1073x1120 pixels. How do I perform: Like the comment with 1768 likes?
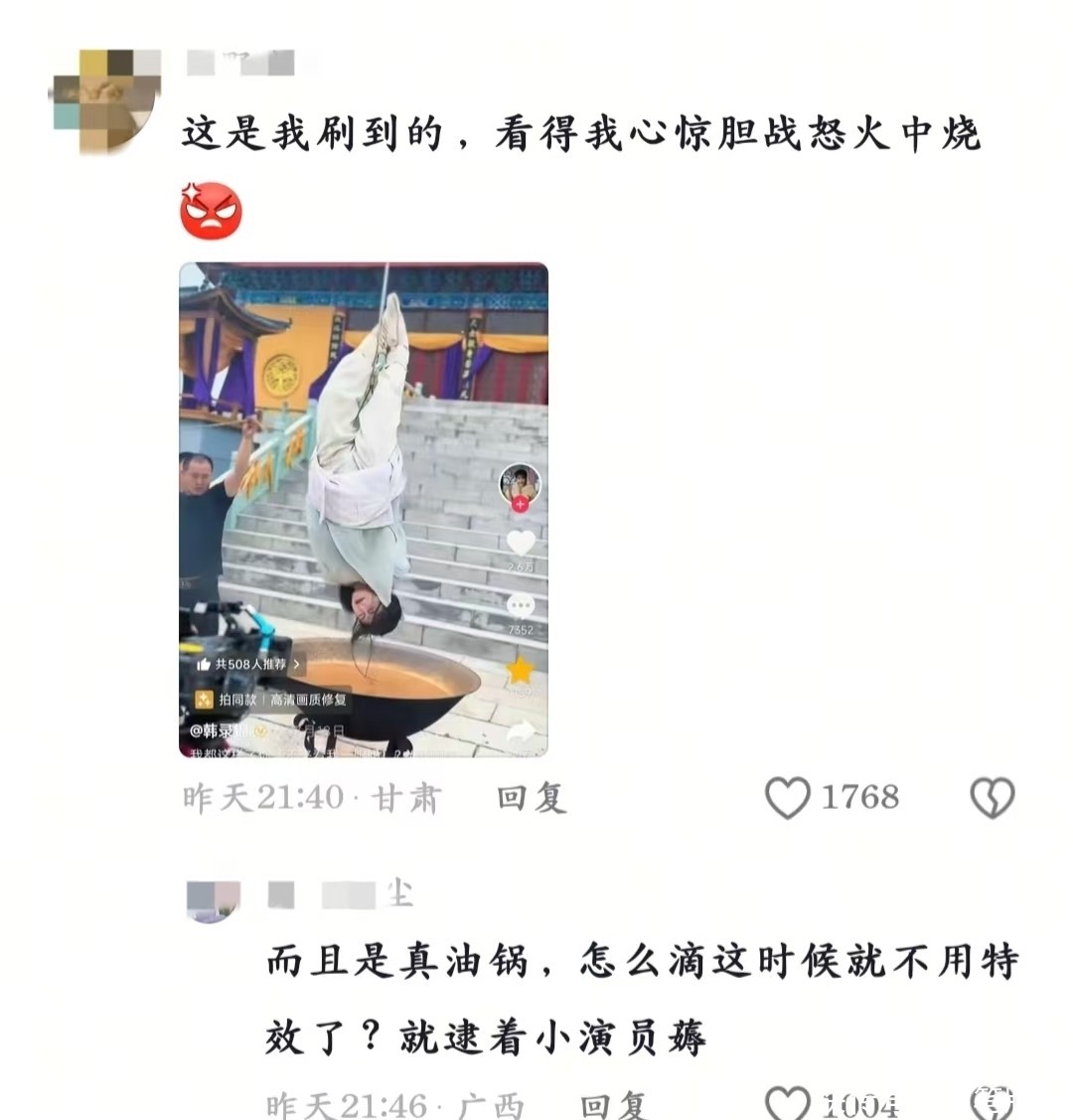[x=788, y=797]
